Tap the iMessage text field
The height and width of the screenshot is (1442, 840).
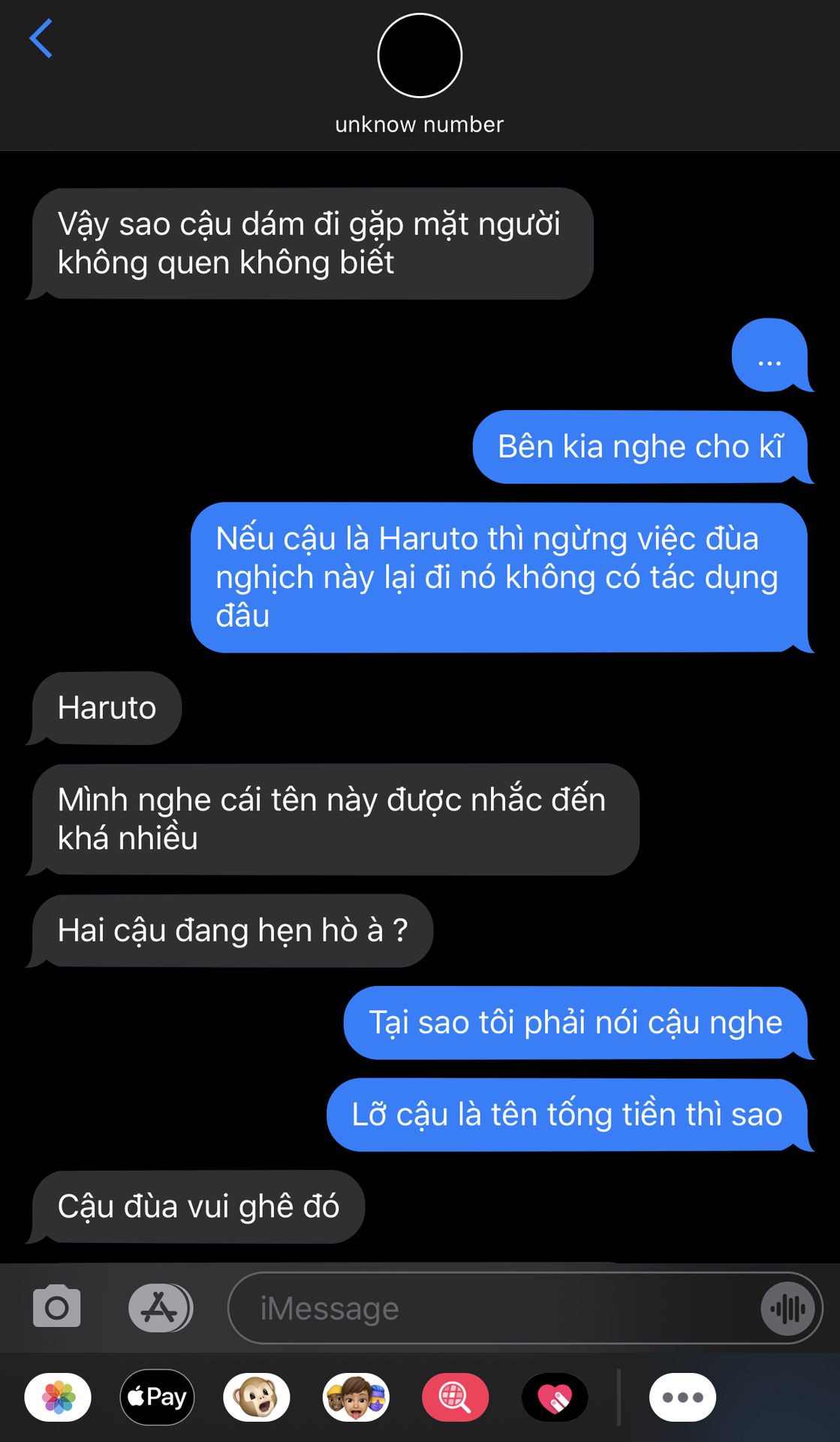pyautogui.click(x=495, y=1308)
